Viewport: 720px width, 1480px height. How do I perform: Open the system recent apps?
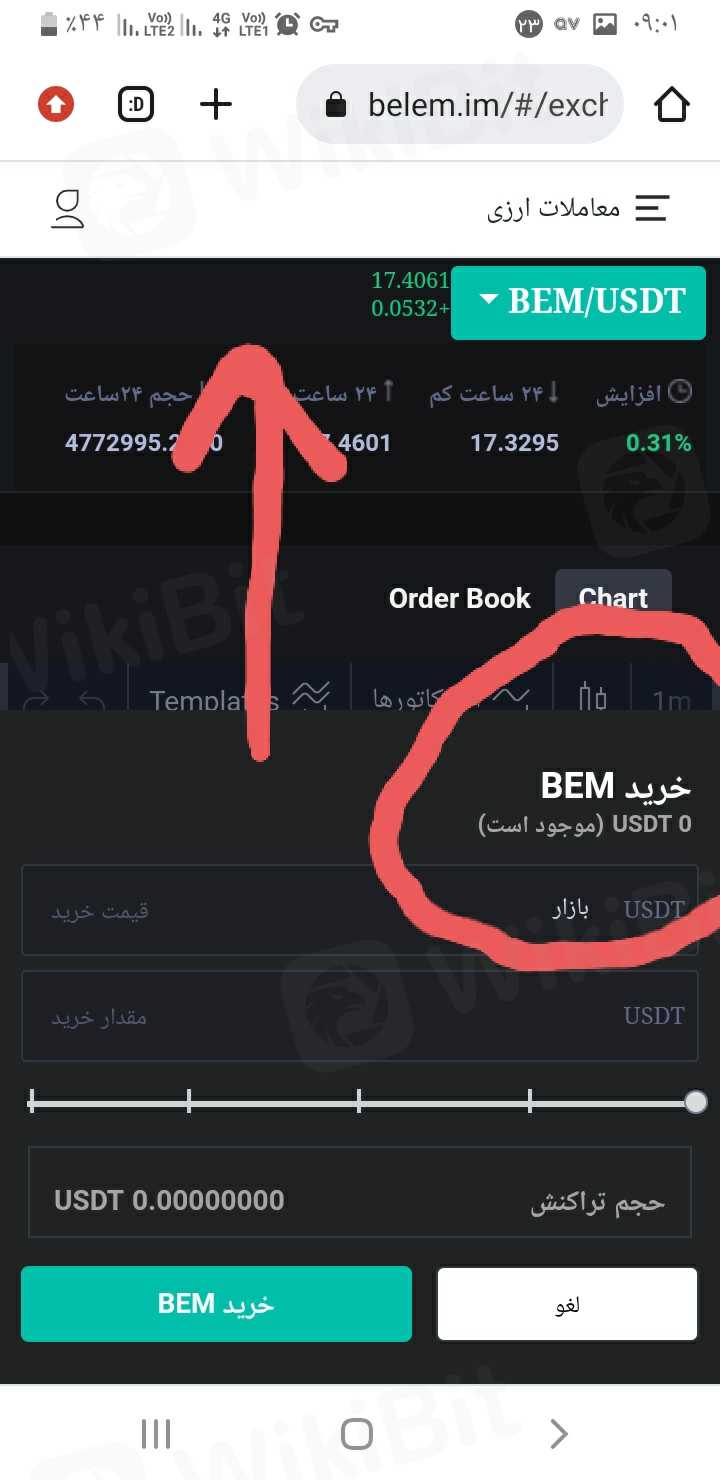coord(156,1434)
